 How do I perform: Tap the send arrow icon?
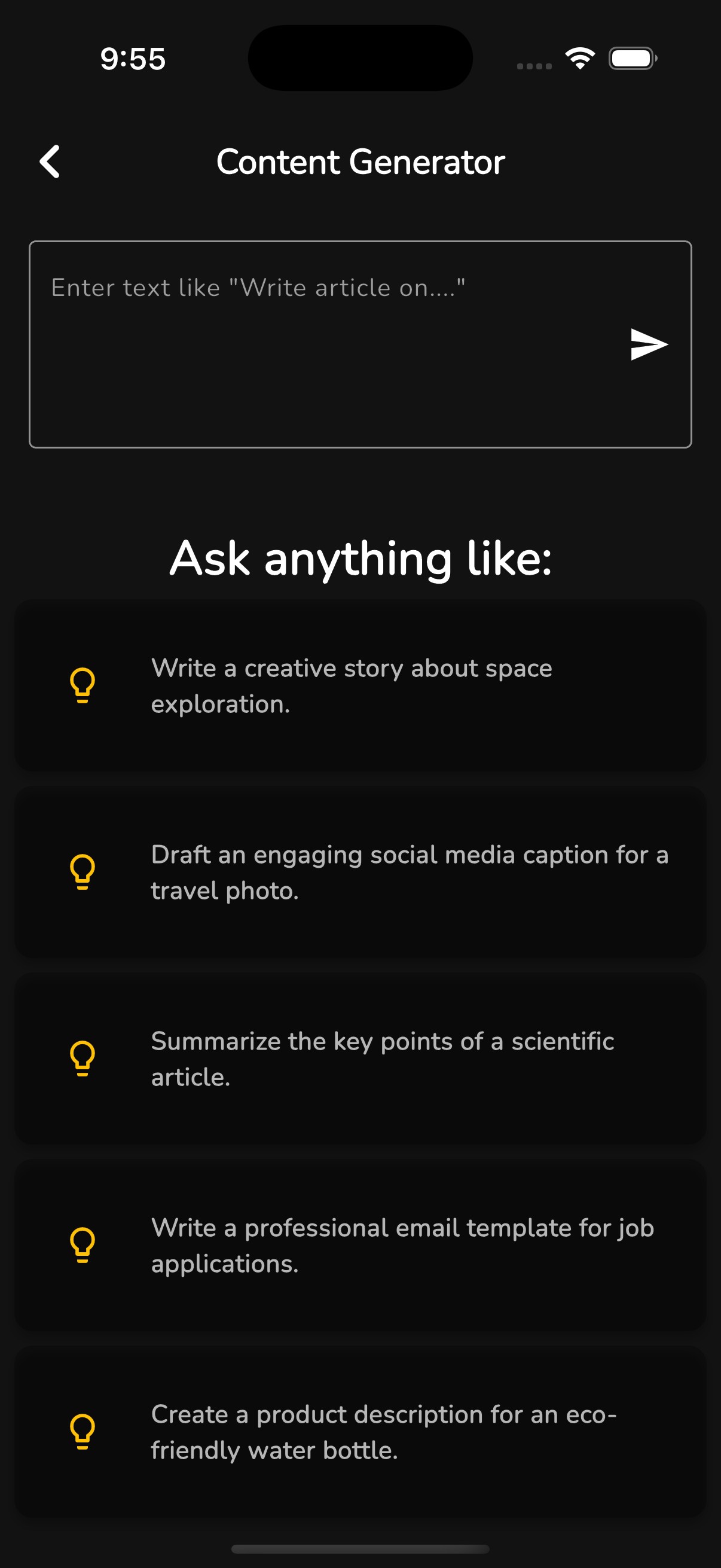tap(649, 344)
